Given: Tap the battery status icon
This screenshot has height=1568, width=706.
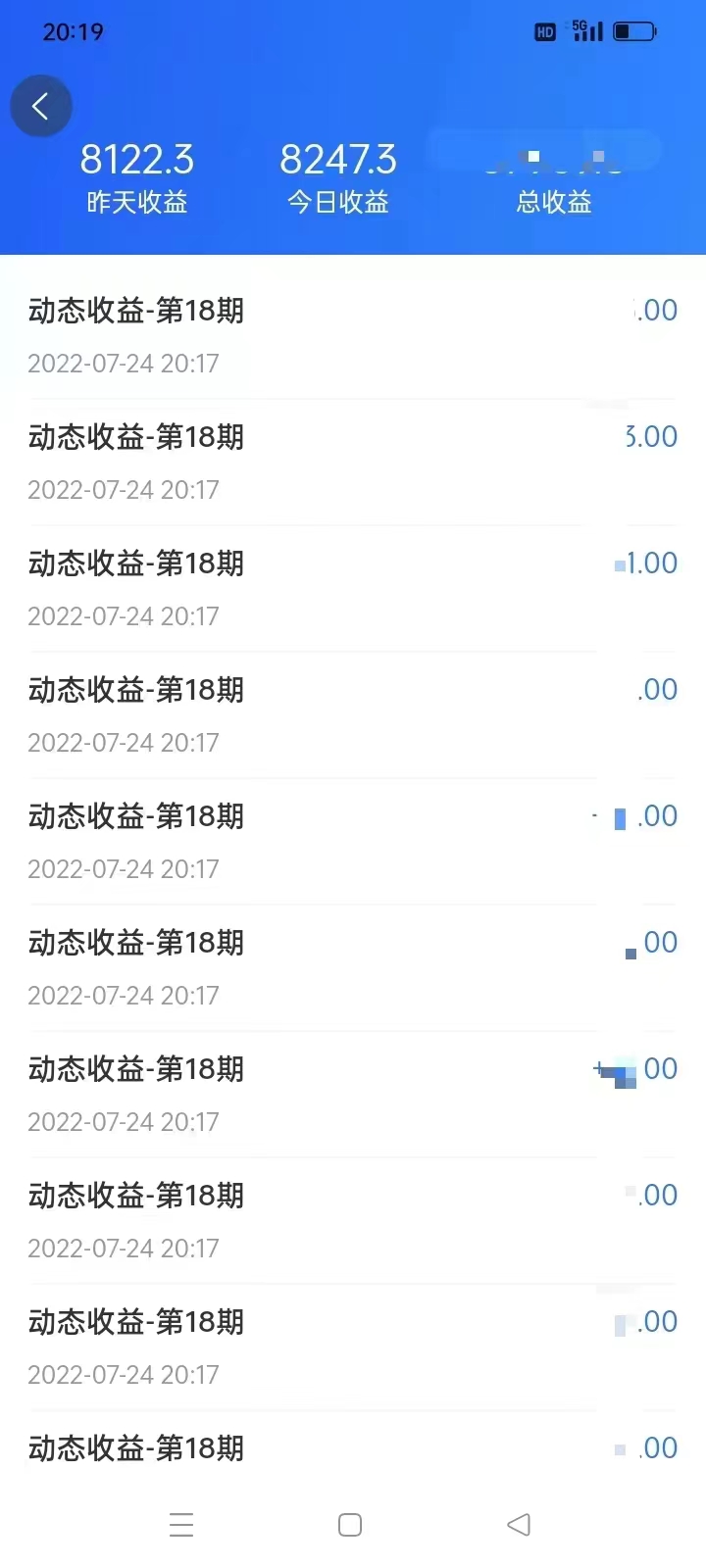Looking at the screenshot, I should pos(634,30).
